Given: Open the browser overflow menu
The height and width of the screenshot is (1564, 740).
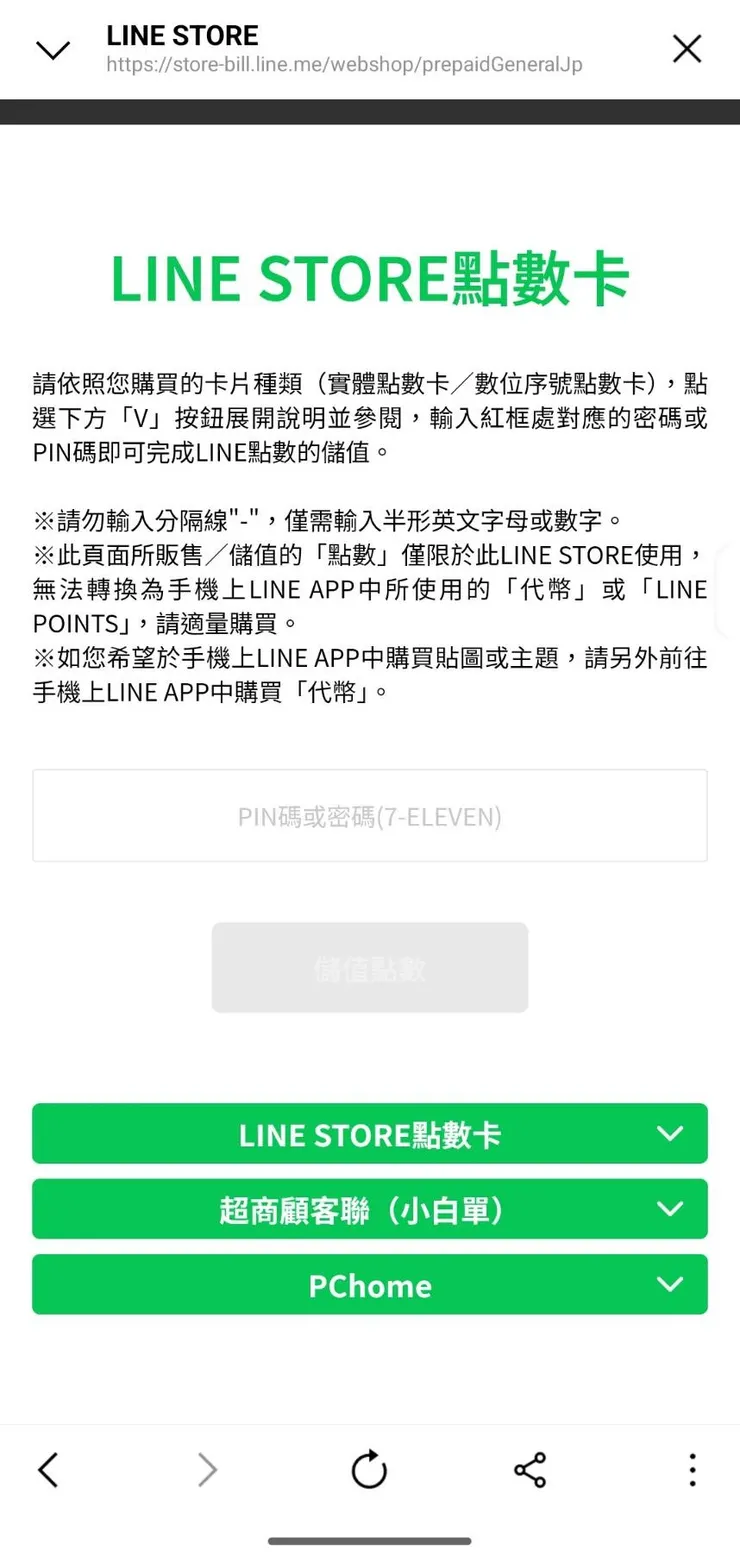Looking at the screenshot, I should 691,1469.
